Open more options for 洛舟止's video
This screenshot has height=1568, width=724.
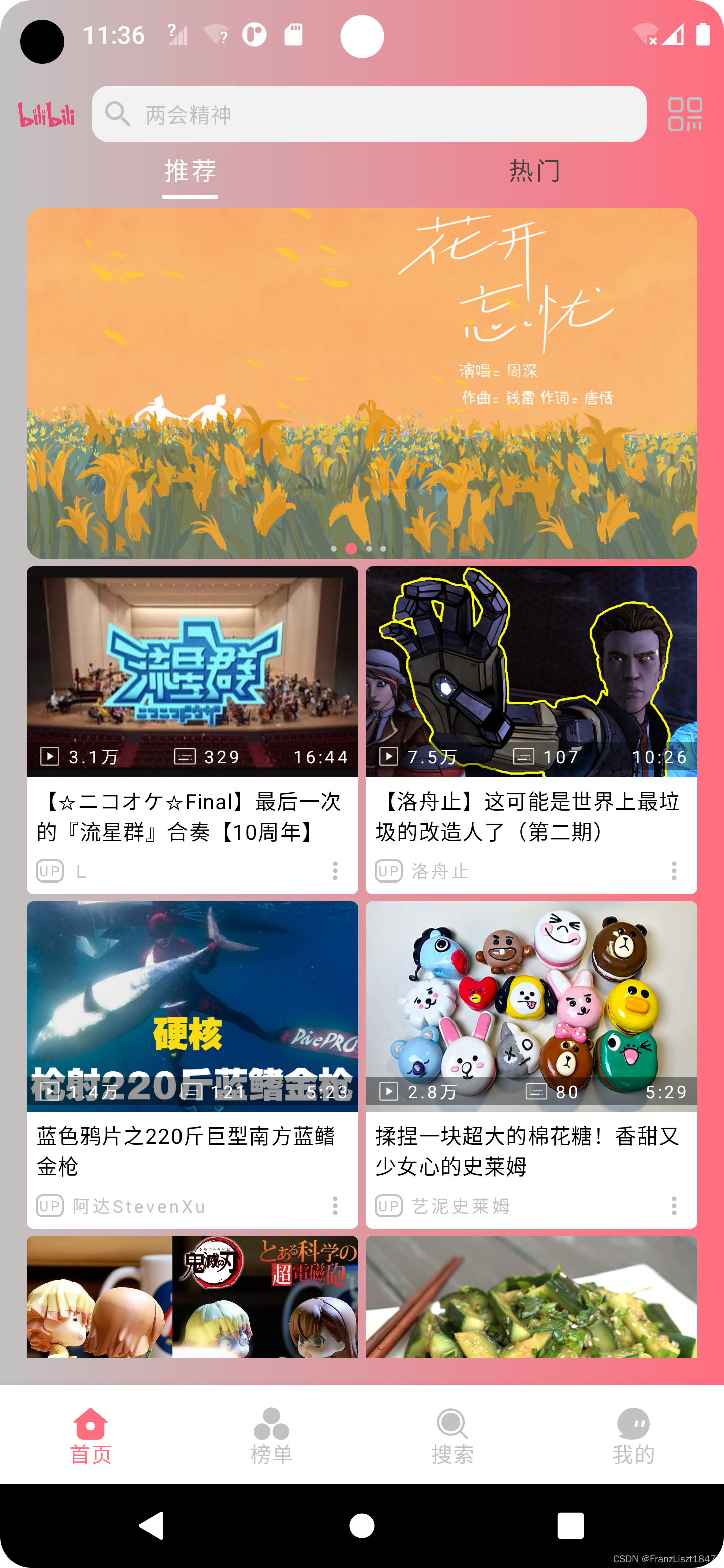(673, 871)
